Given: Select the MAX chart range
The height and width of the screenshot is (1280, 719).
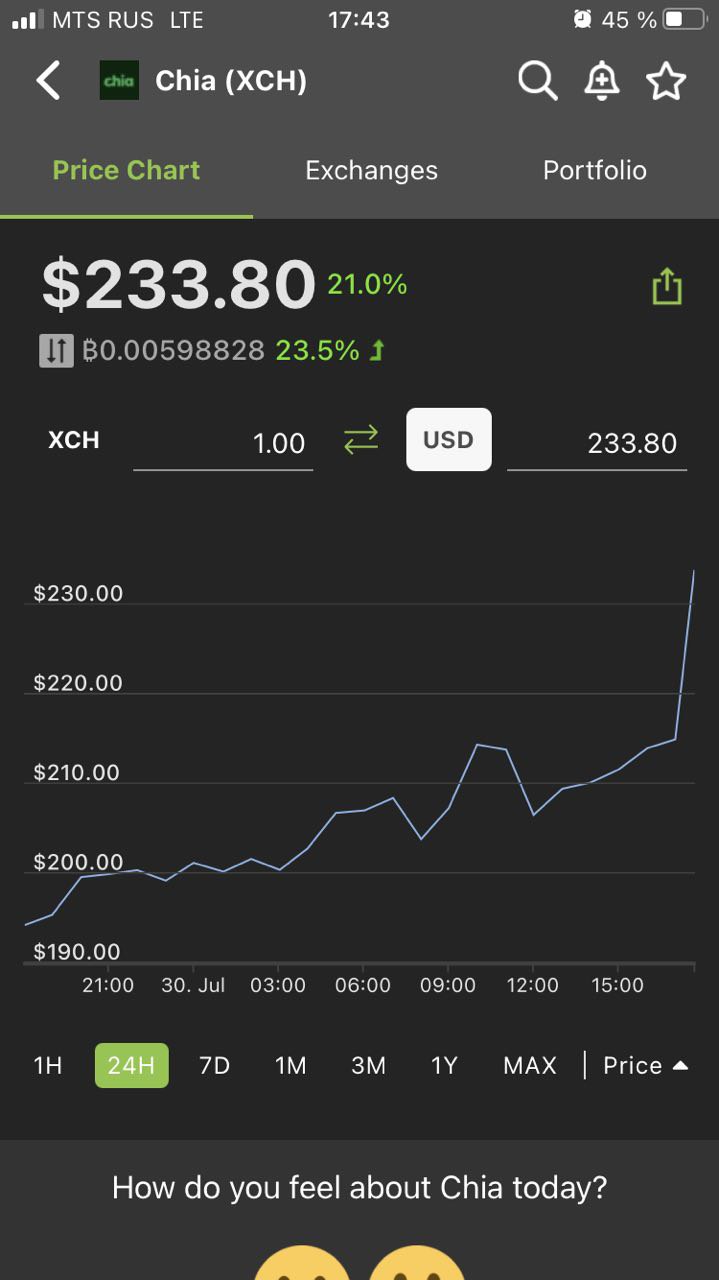Looking at the screenshot, I should [530, 1066].
